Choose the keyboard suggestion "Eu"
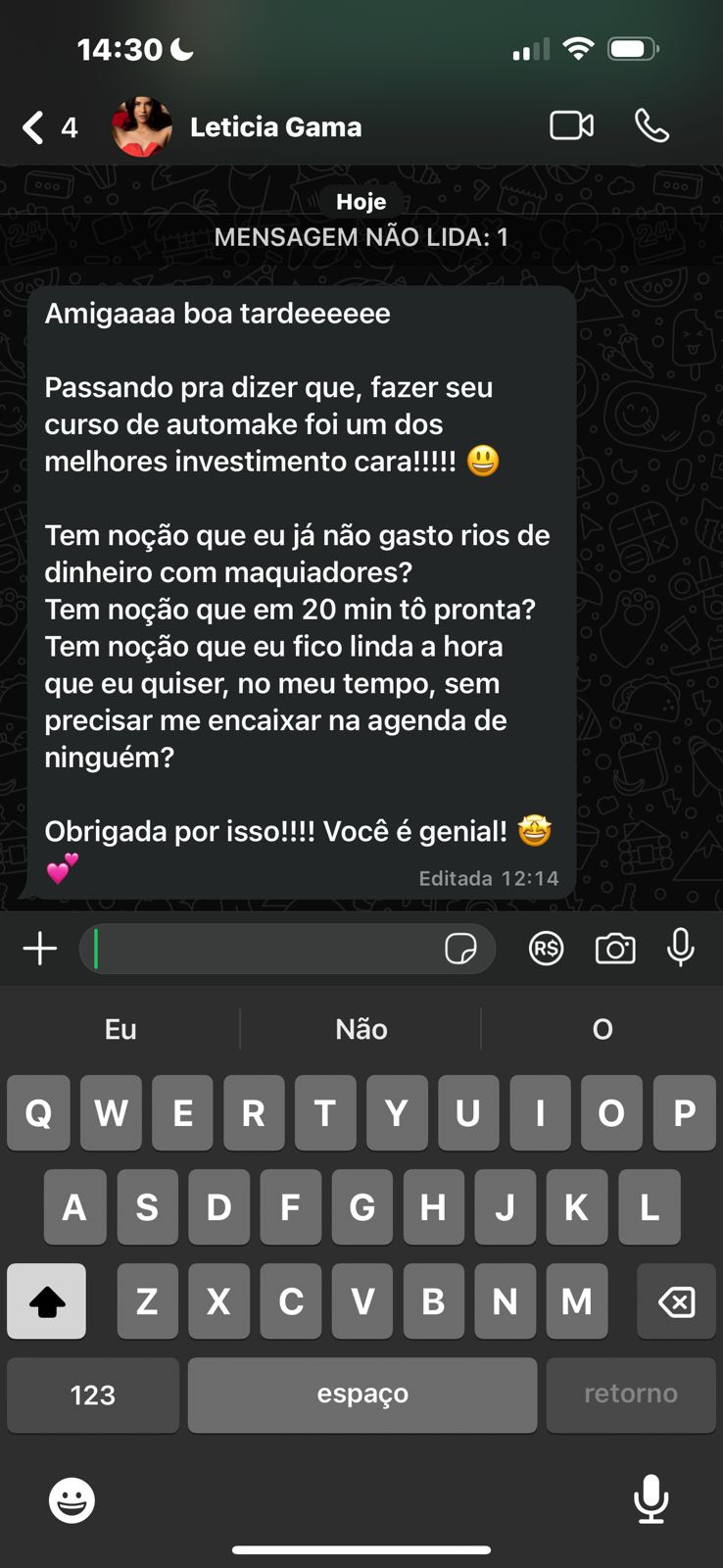Screen dimensions: 723x1568 click(120, 1029)
